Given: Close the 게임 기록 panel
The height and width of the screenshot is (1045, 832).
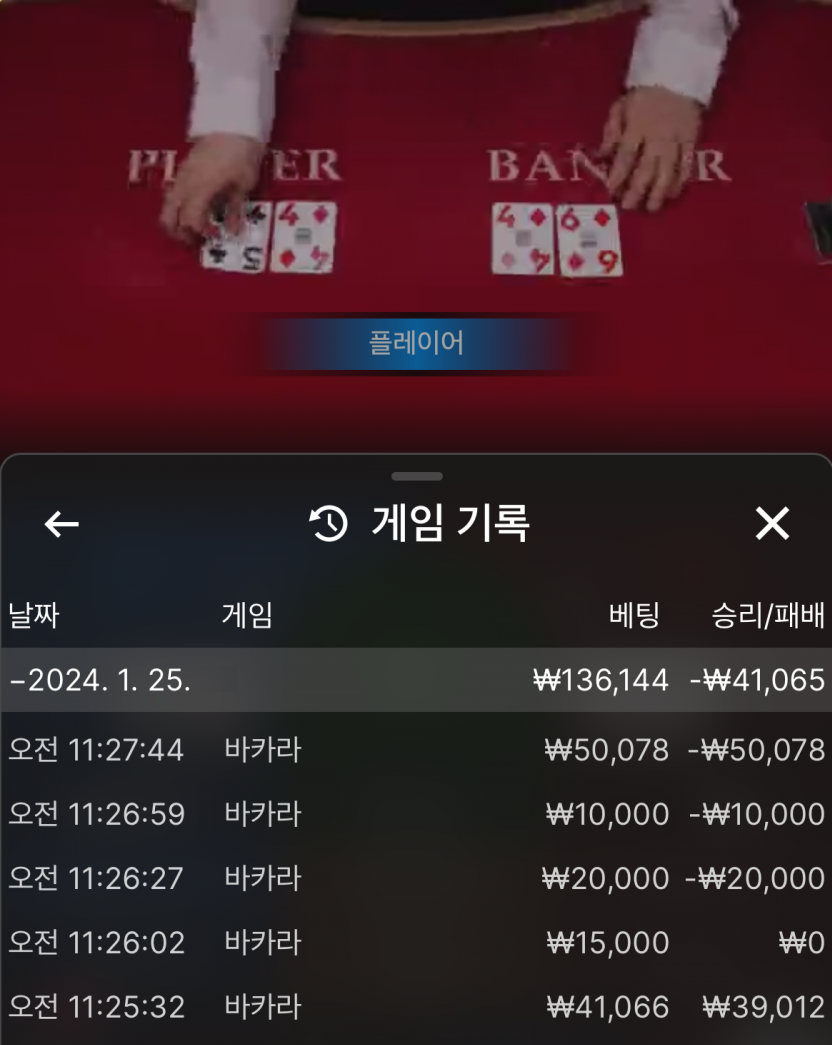Looking at the screenshot, I should click(772, 523).
